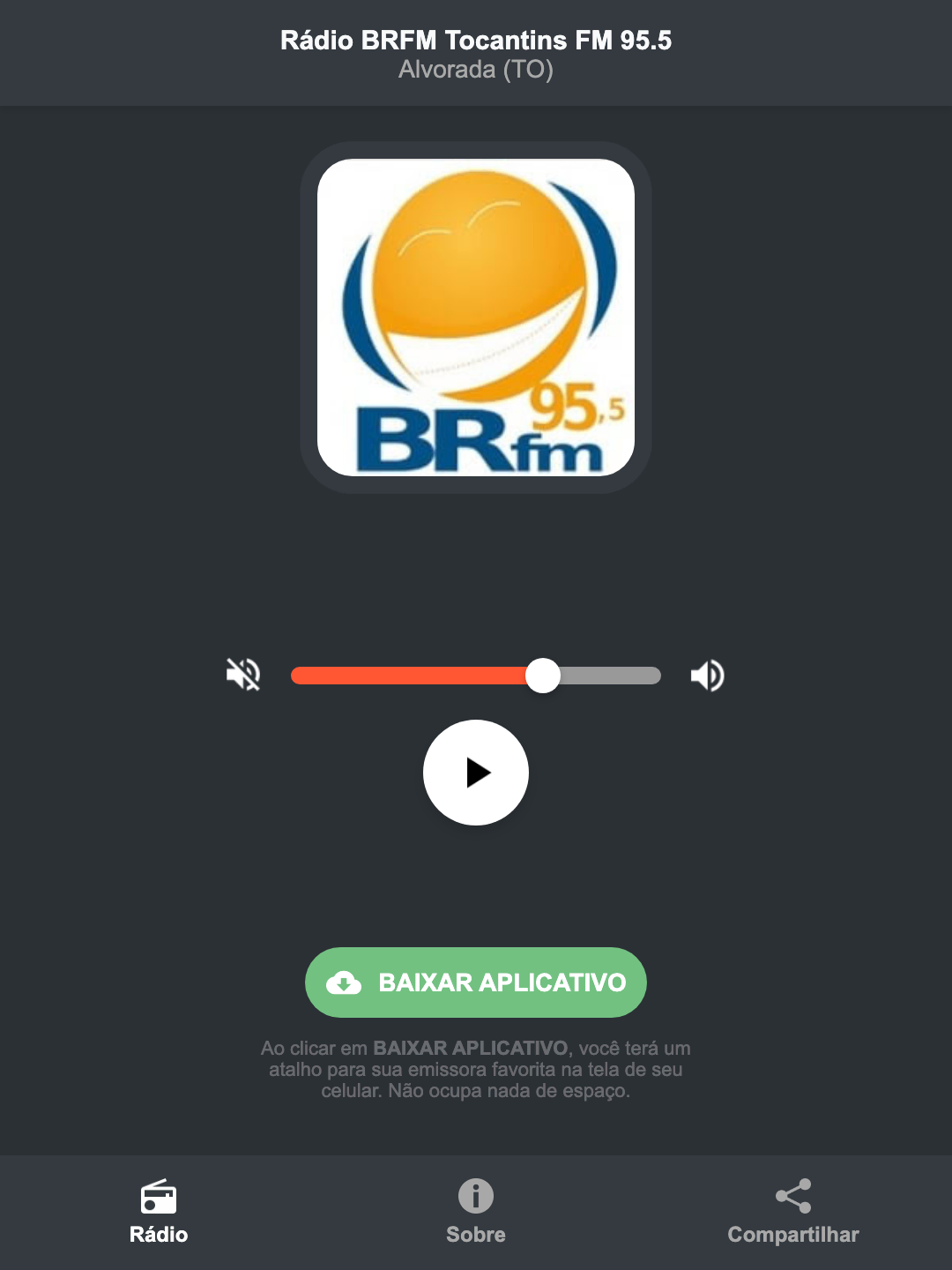Click the info icon above Sobre
Screen dimensions: 952x1270
pyautogui.click(x=475, y=1197)
